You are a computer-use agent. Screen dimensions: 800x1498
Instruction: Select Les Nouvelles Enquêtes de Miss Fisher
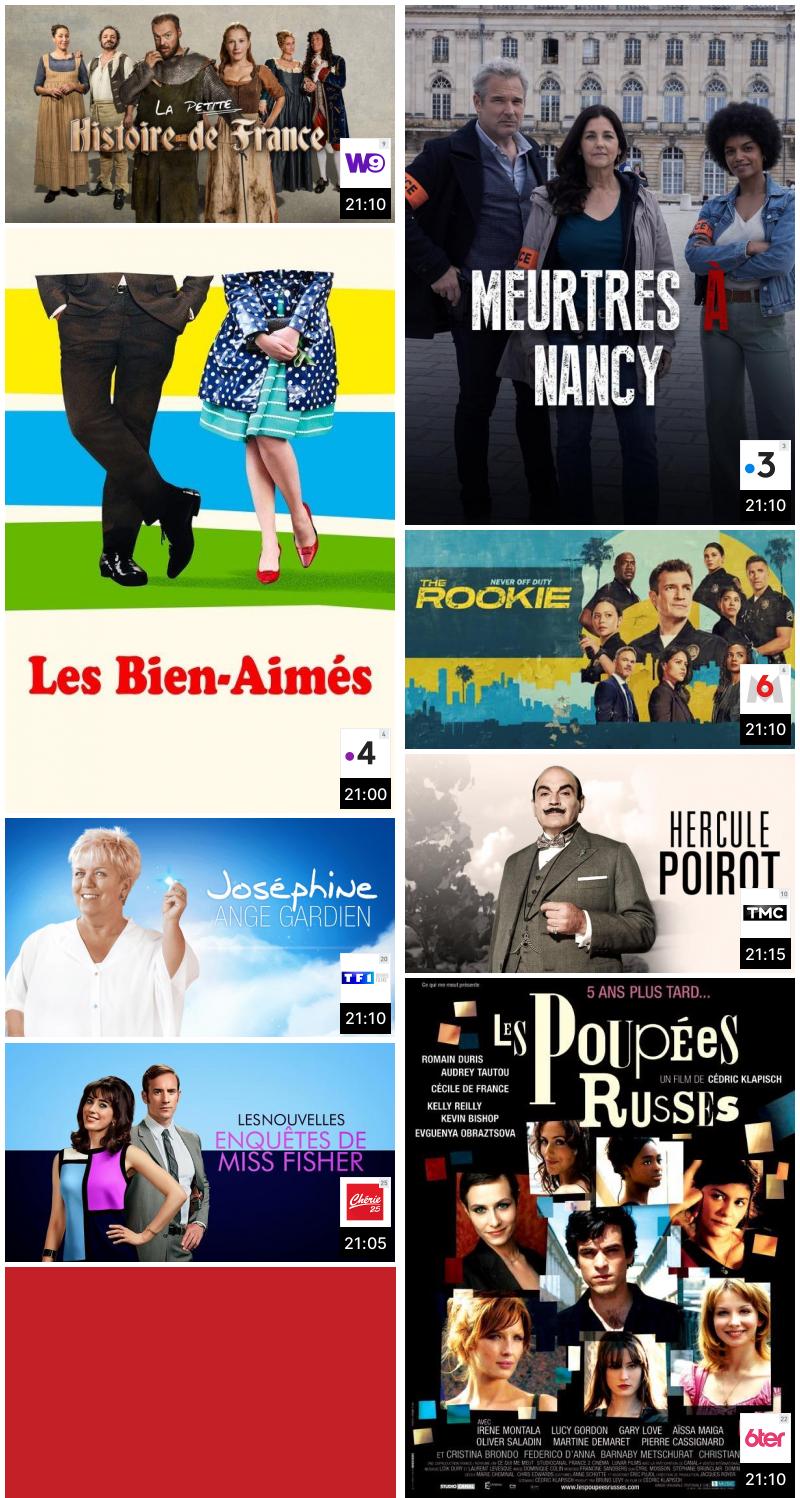tap(200, 1153)
